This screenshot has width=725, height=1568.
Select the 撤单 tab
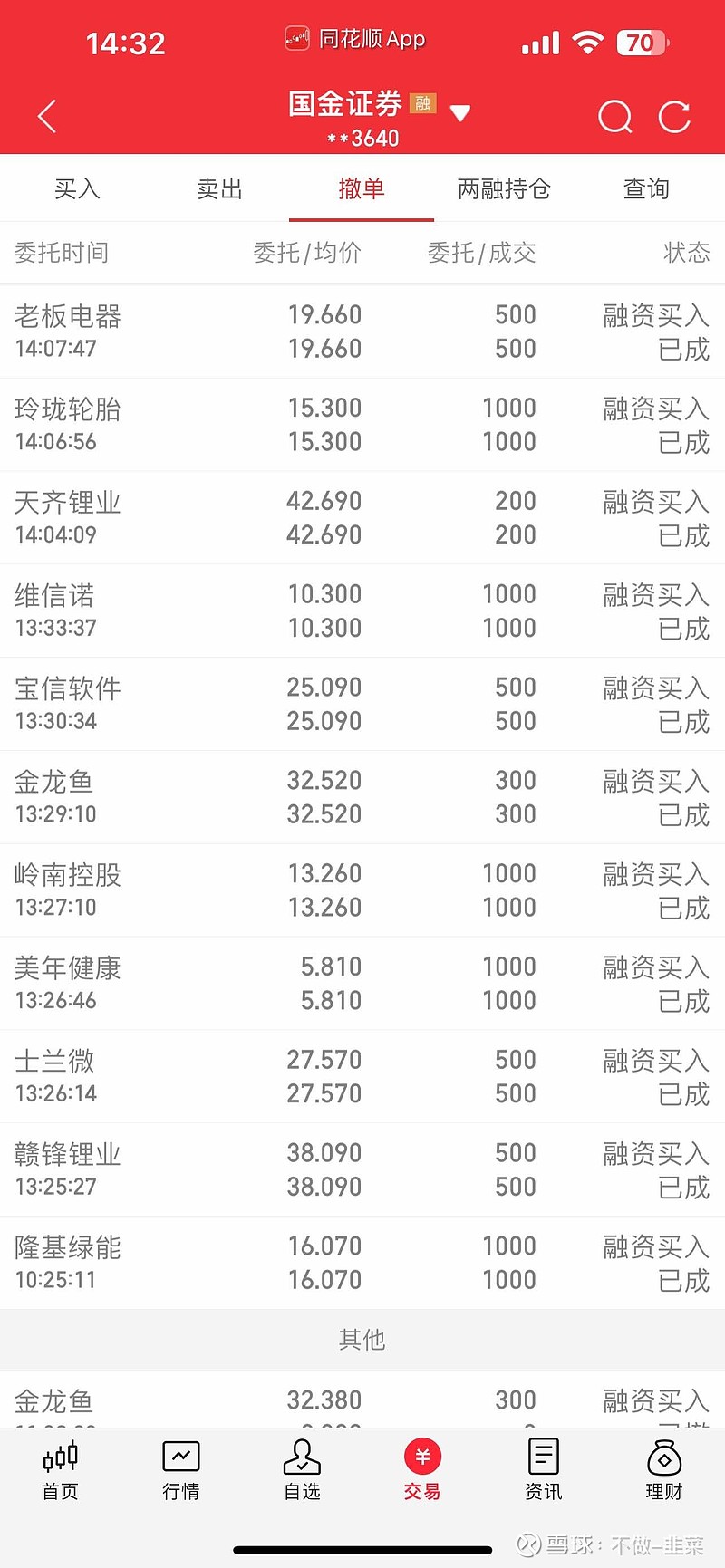[362, 188]
